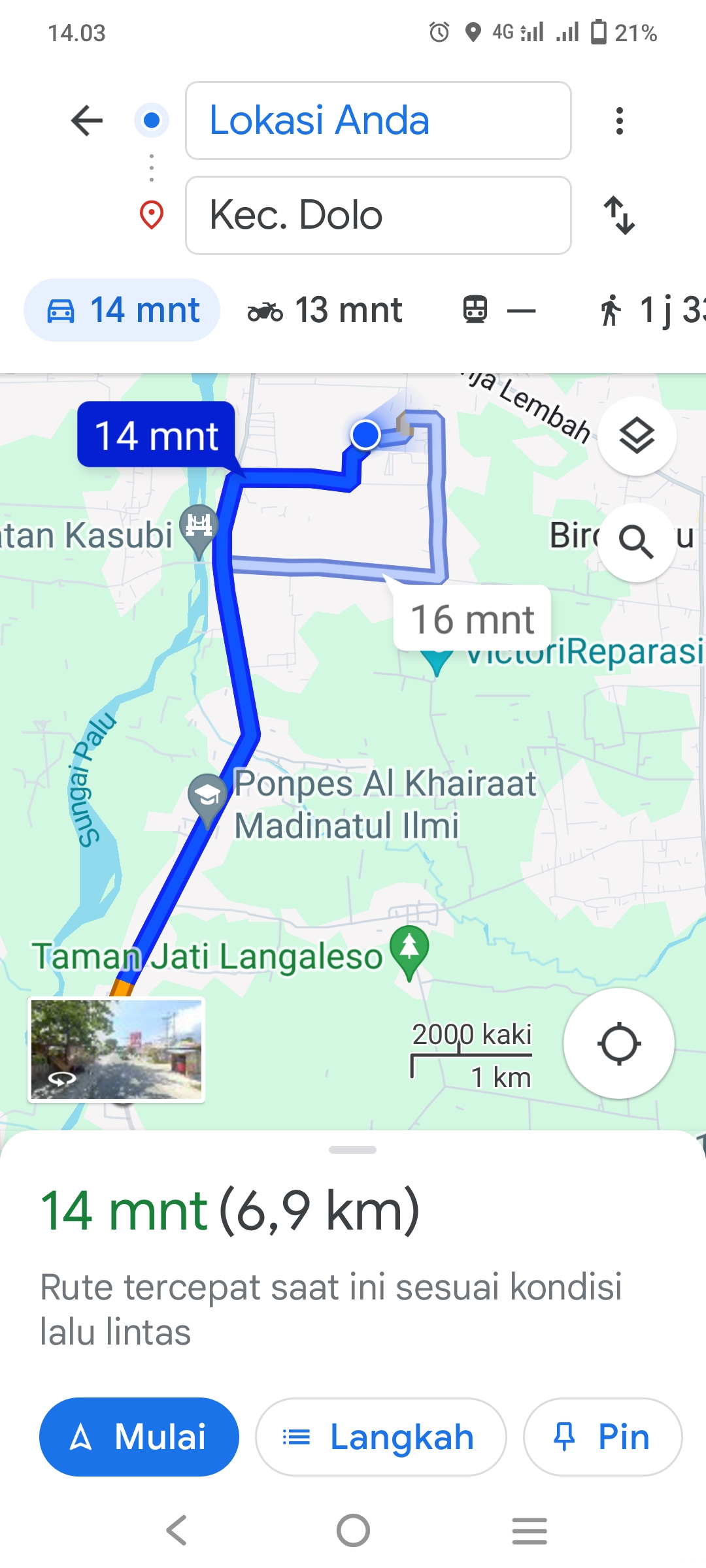Start navigation with Mulai button

(x=139, y=1437)
